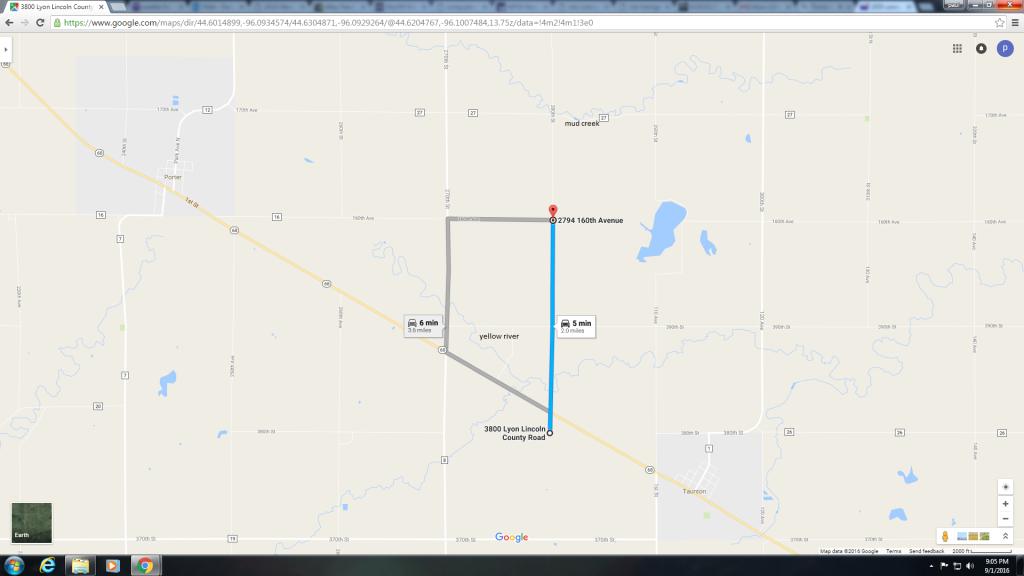The height and width of the screenshot is (576, 1024).
Task: Switch to Earth satellite view
Action: click(x=31, y=522)
